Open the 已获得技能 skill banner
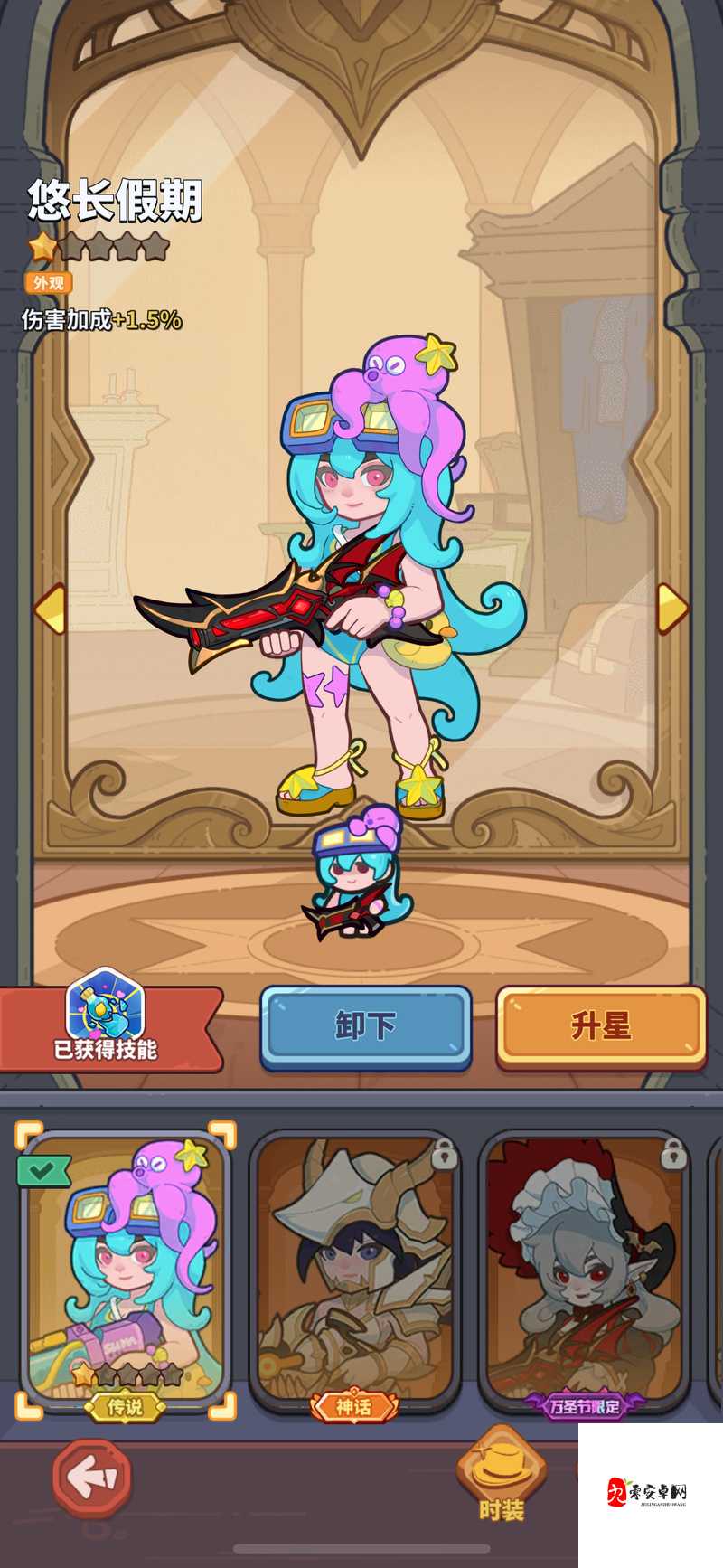The width and height of the screenshot is (723, 1568). pyautogui.click(x=107, y=1026)
